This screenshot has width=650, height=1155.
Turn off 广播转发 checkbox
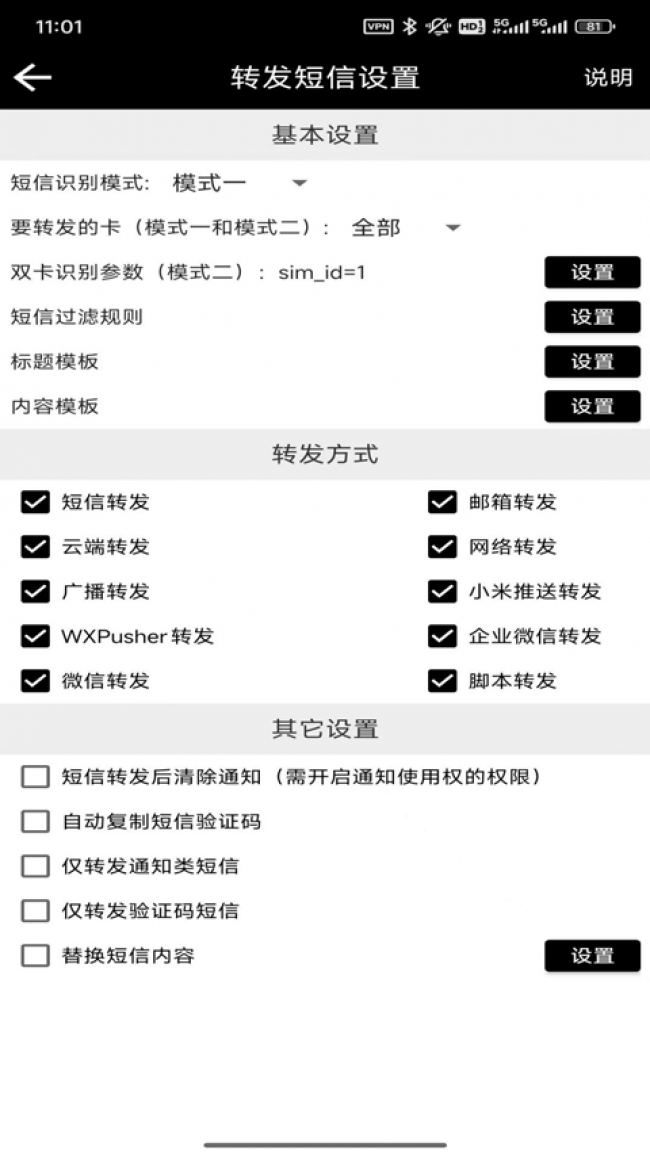[35, 591]
